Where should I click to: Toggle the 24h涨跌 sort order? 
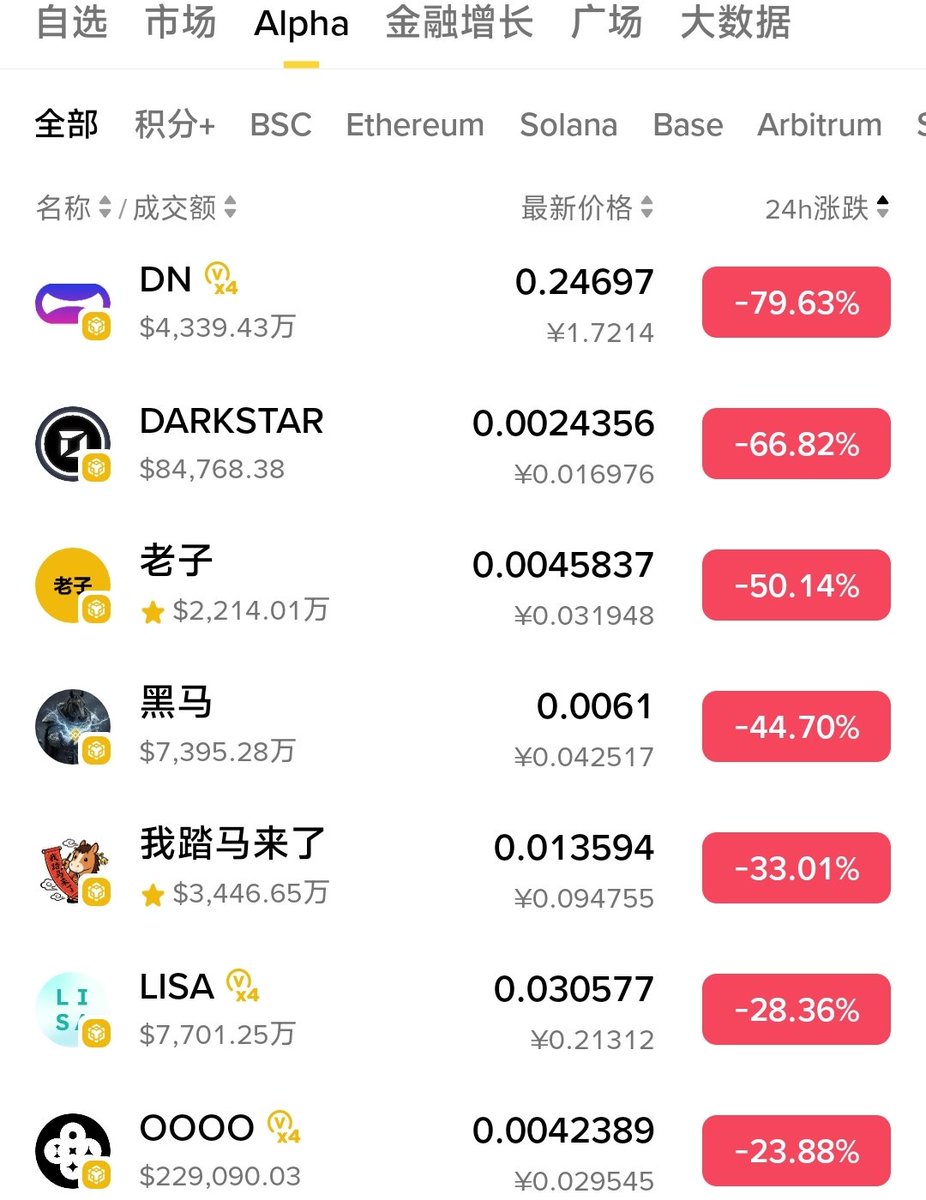click(827, 209)
